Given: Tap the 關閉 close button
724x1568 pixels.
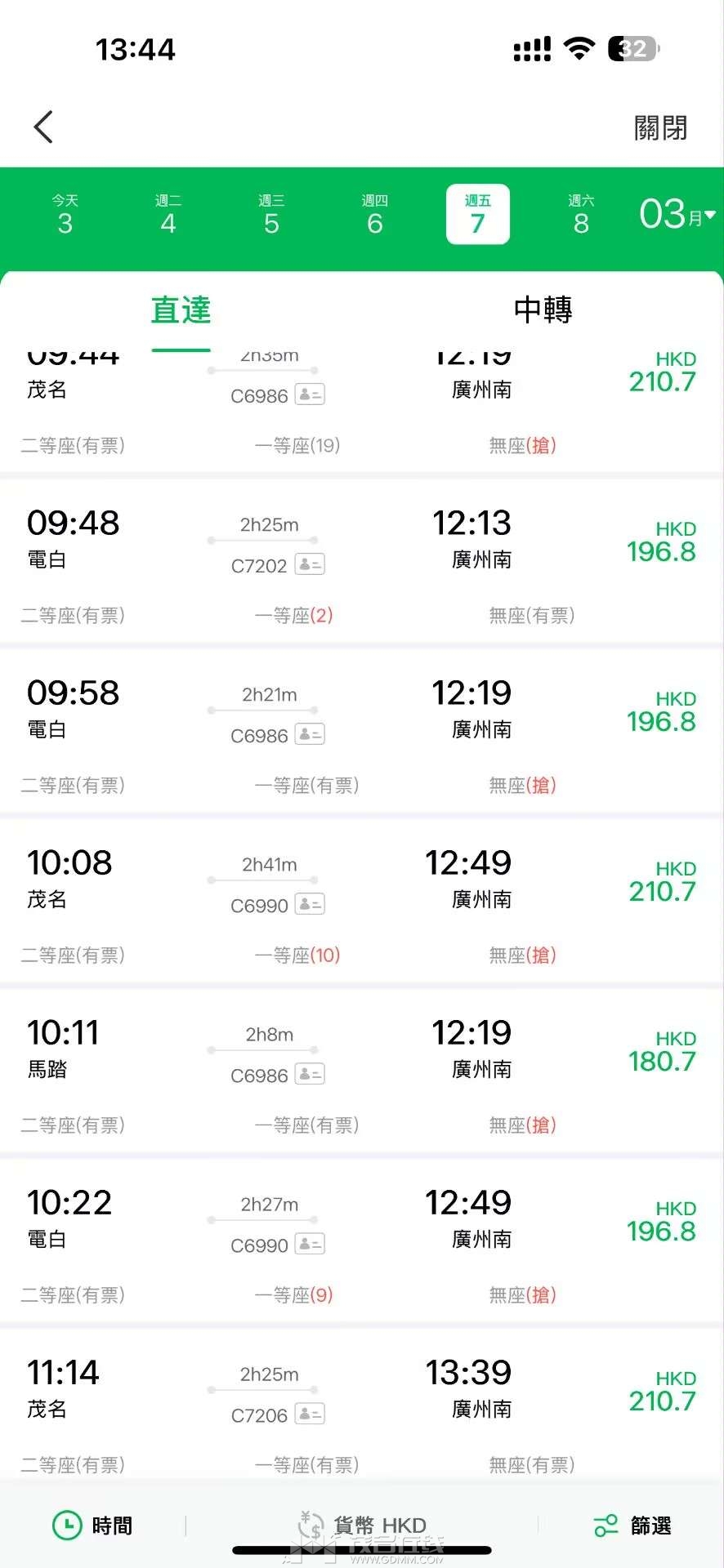Looking at the screenshot, I should pyautogui.click(x=660, y=128).
